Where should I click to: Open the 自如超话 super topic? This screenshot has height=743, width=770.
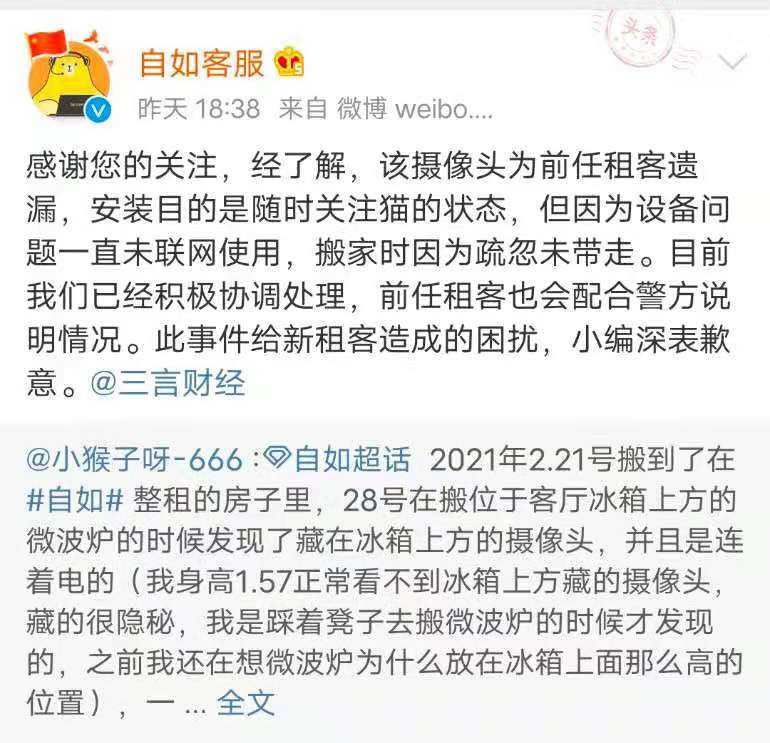(x=338, y=459)
